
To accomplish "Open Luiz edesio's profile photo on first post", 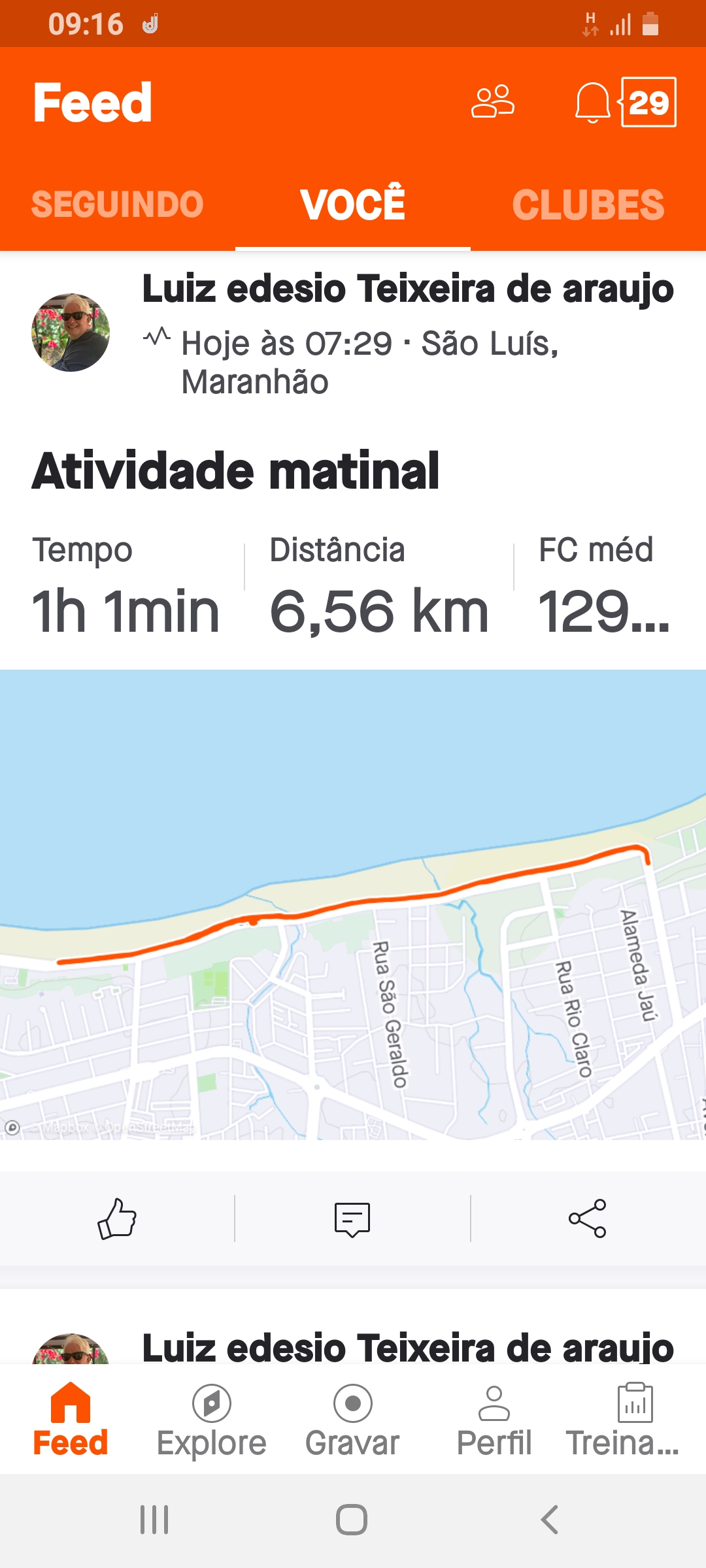I will point(71,333).
